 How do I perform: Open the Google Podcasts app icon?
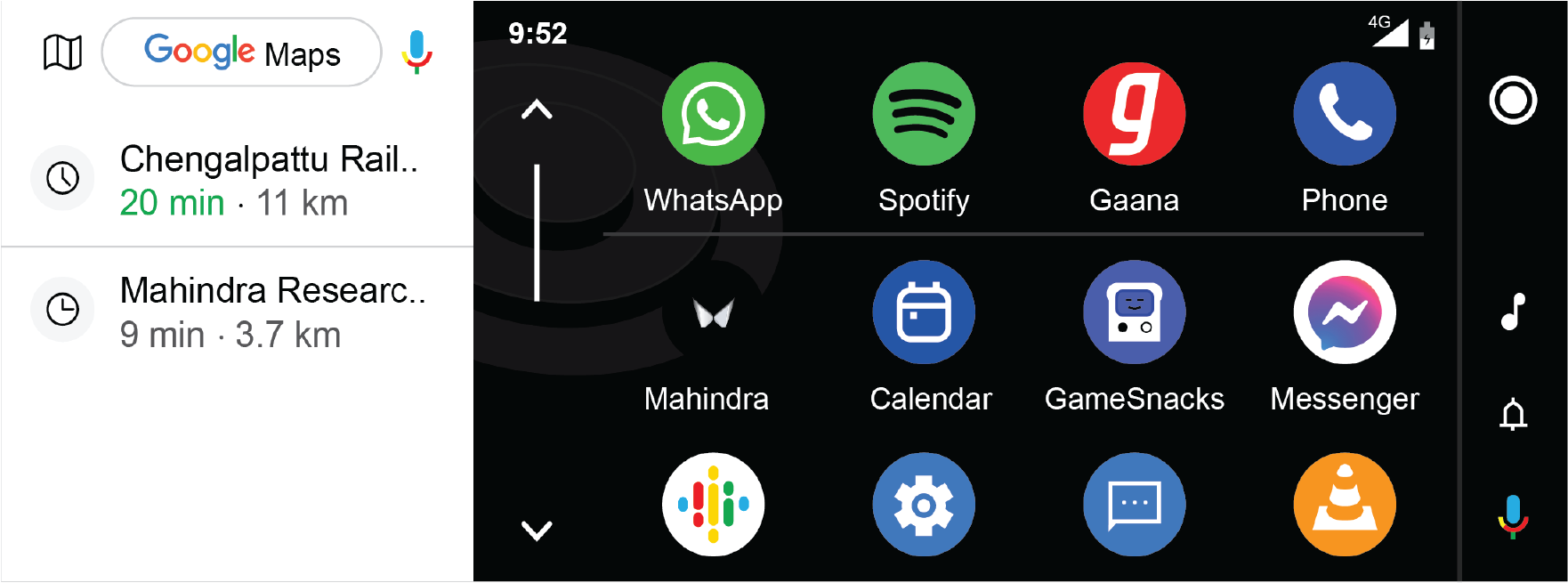click(x=713, y=504)
